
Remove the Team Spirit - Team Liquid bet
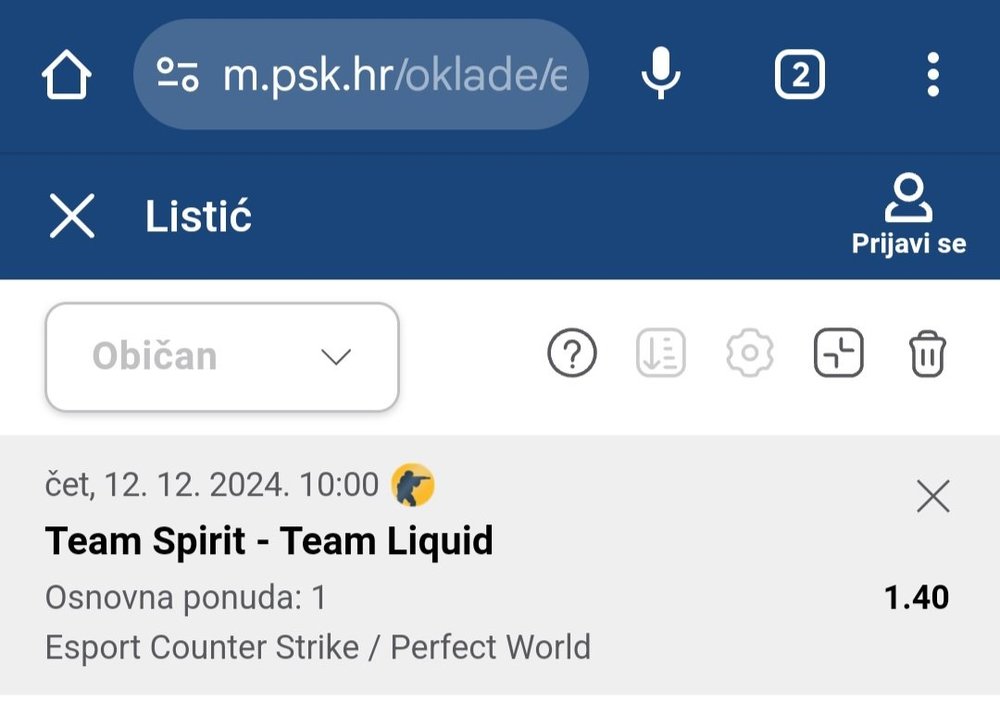tap(932, 496)
